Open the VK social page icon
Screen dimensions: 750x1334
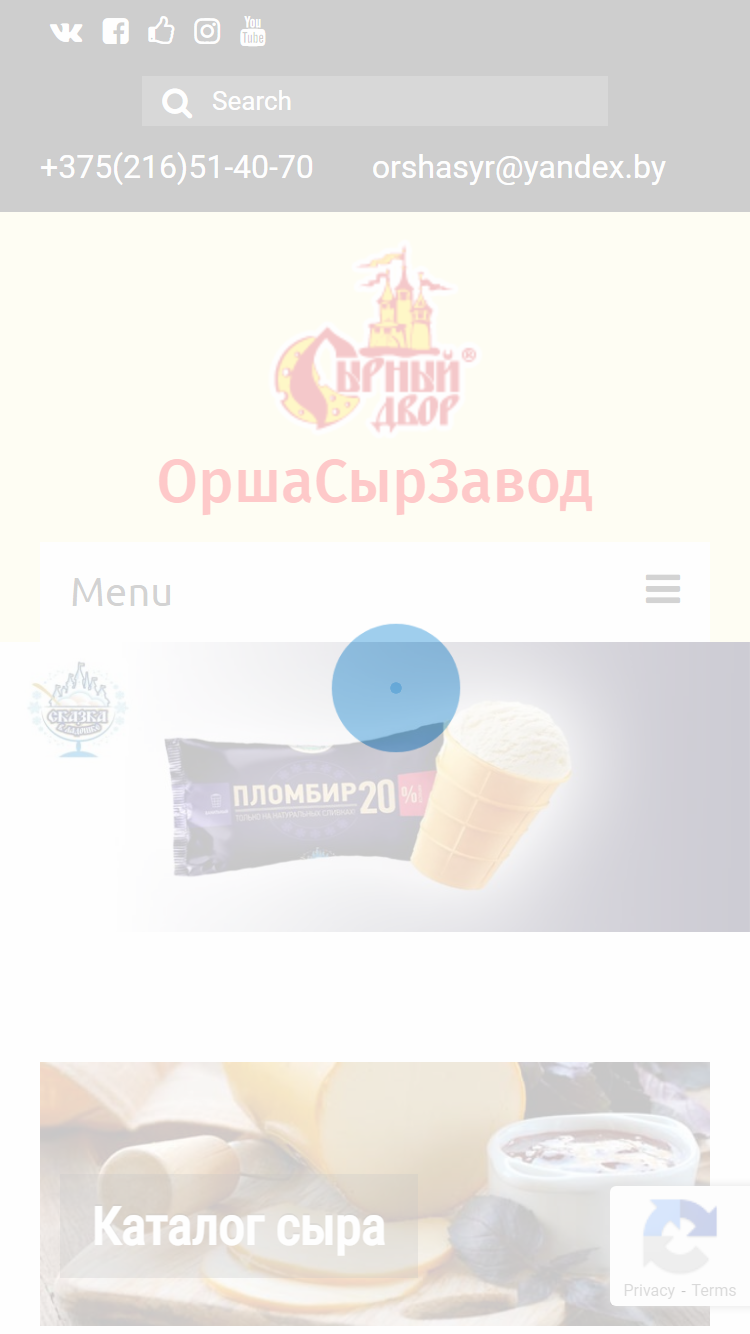point(66,32)
